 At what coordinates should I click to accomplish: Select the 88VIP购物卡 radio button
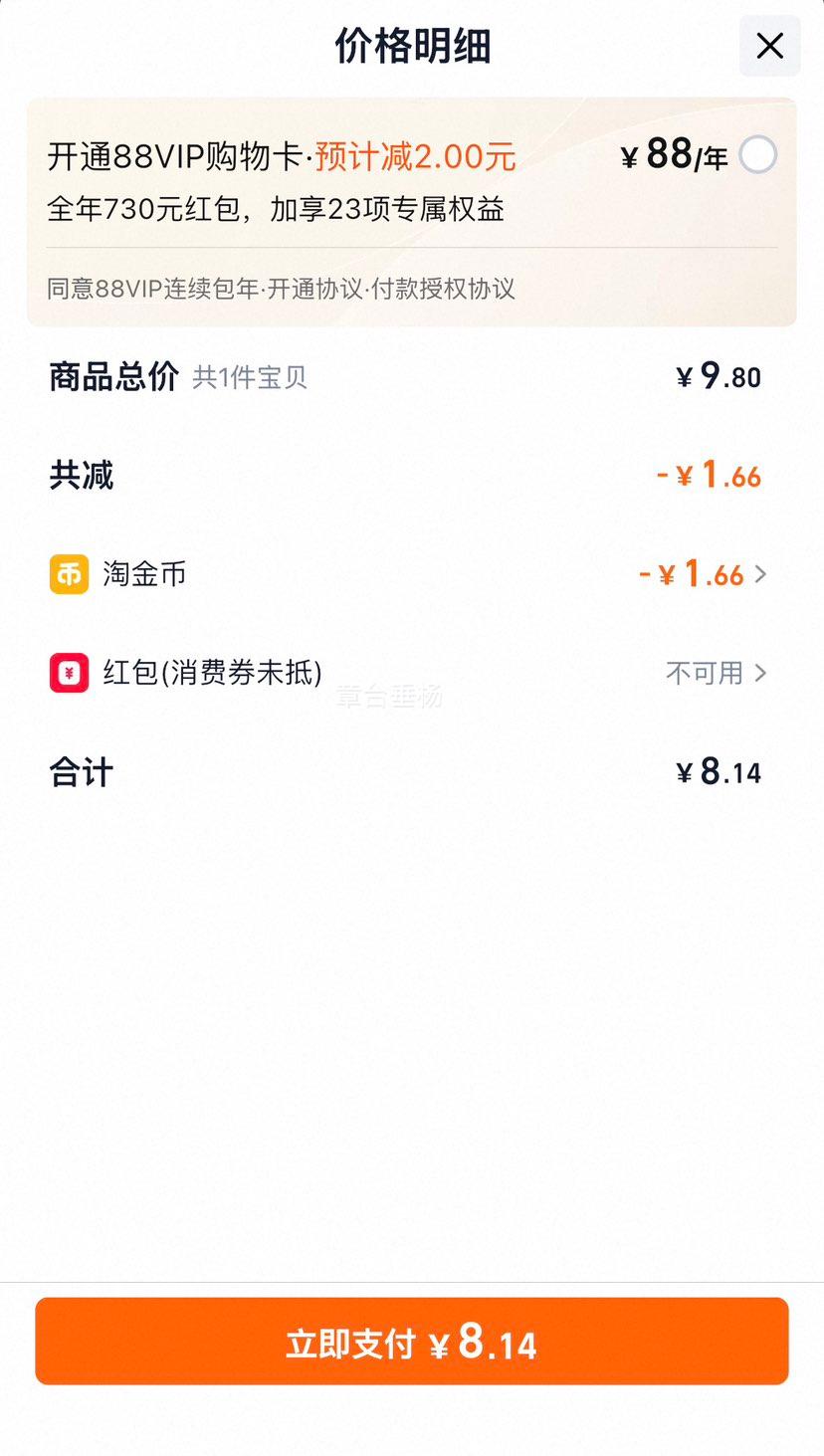coord(758,155)
